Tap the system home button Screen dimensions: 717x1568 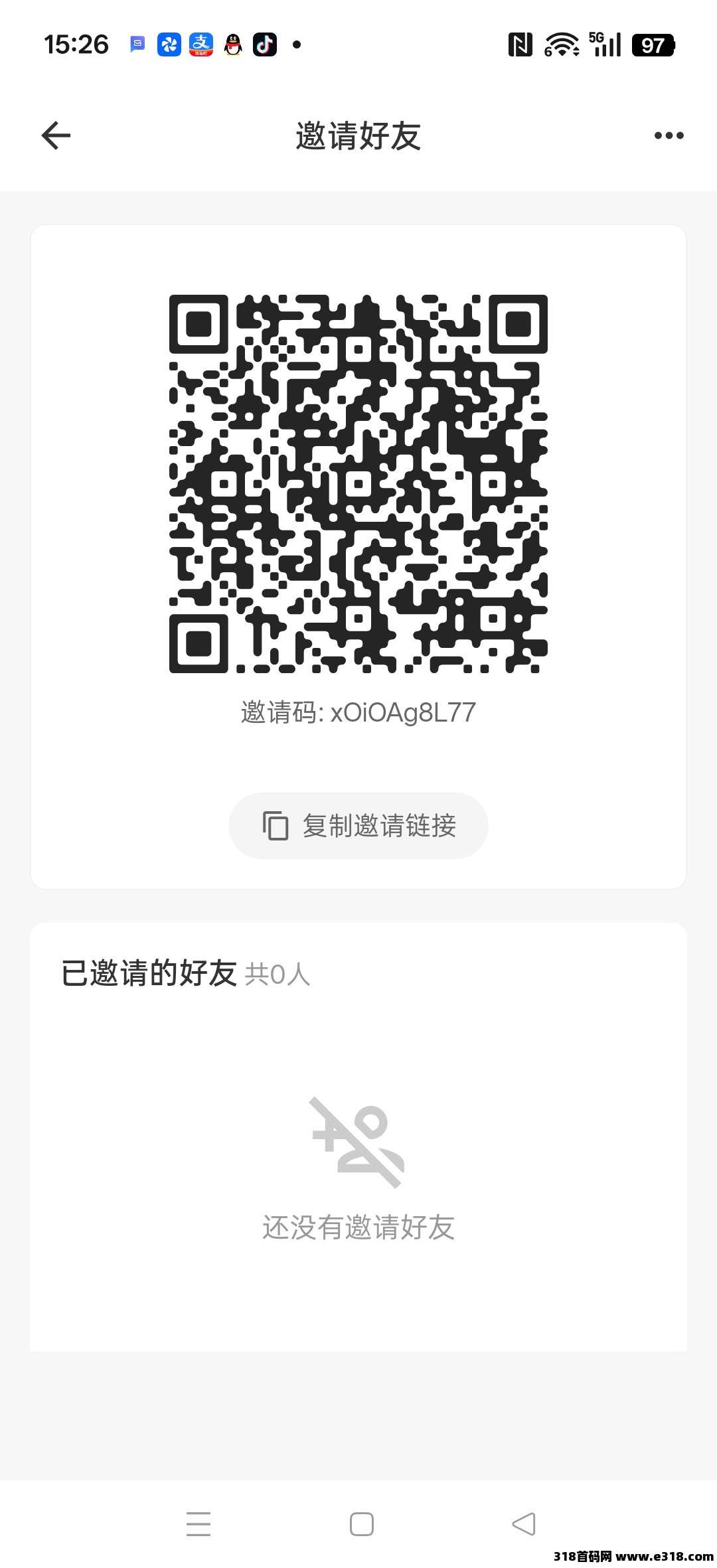point(362,1524)
